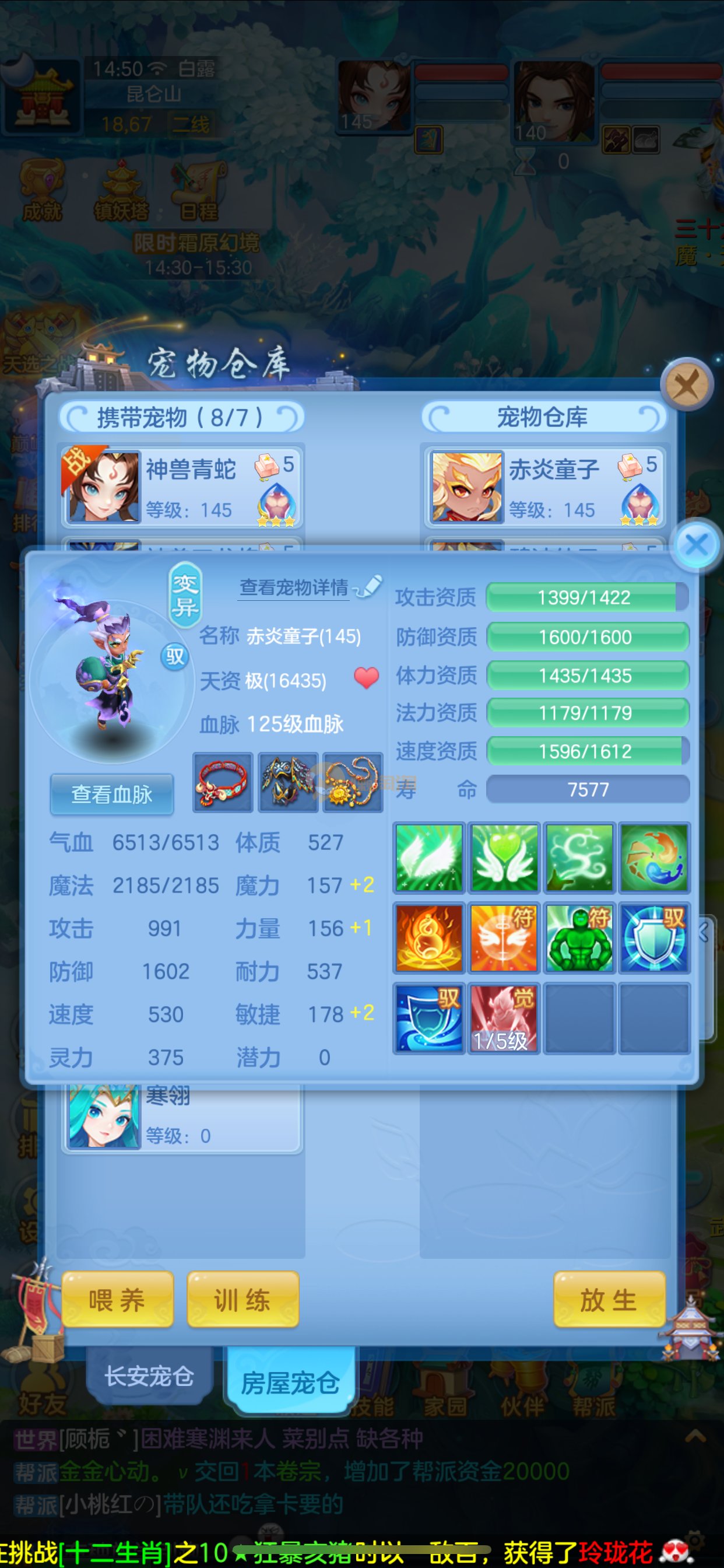
Task: Switch to 房屋宠仓 tab
Action: pyautogui.click(x=290, y=1382)
